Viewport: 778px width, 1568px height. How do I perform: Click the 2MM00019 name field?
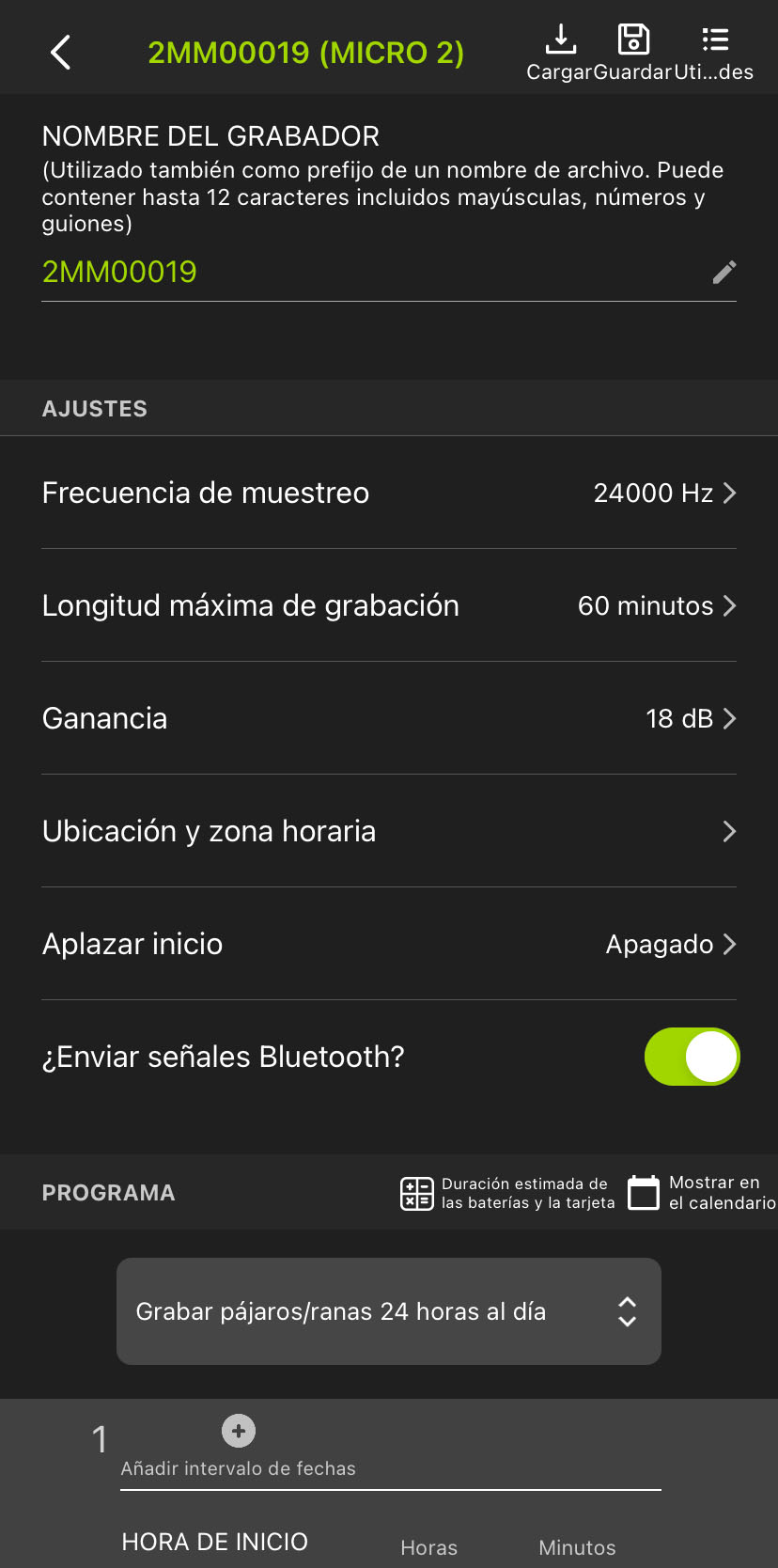coord(118,272)
